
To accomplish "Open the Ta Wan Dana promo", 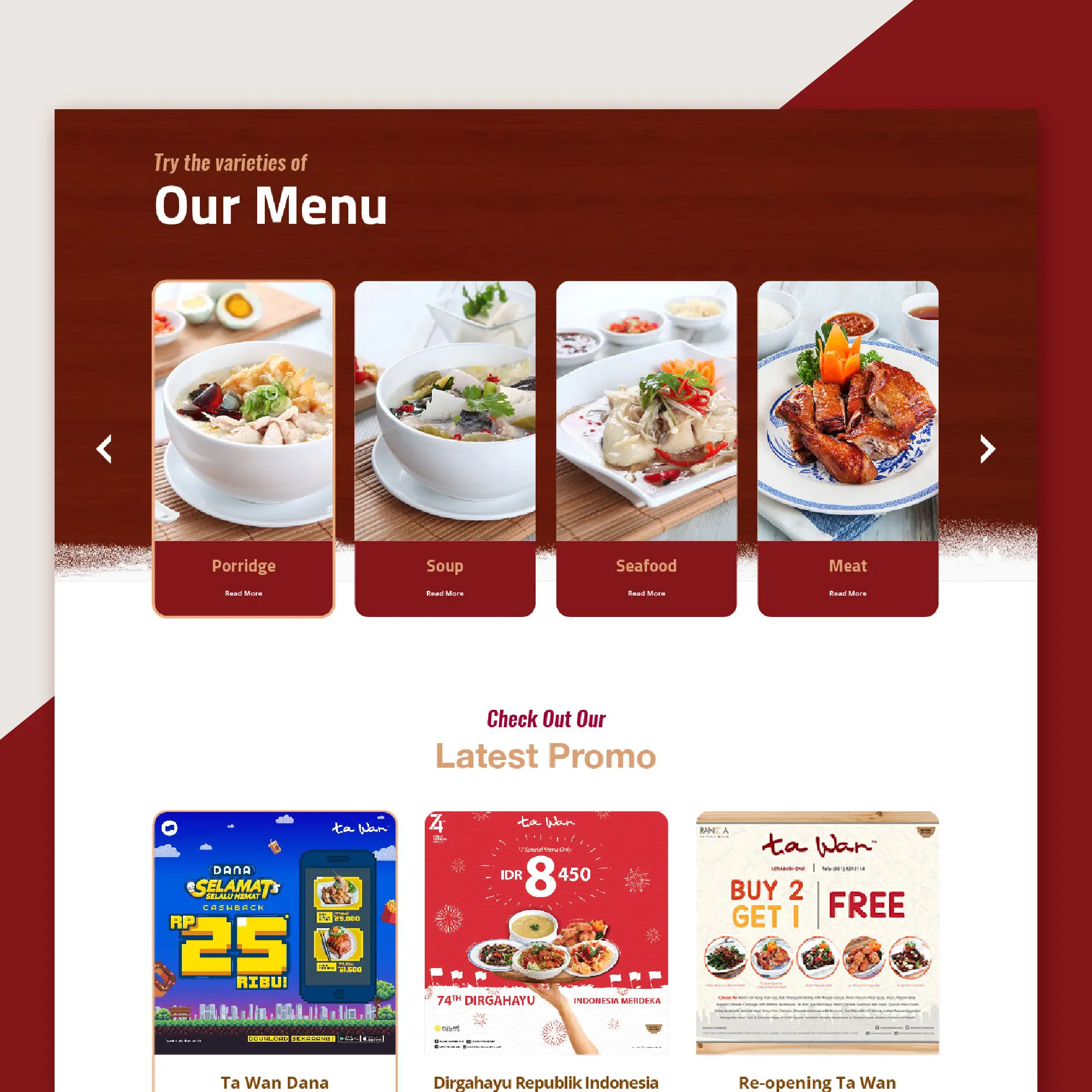I will (x=275, y=933).
